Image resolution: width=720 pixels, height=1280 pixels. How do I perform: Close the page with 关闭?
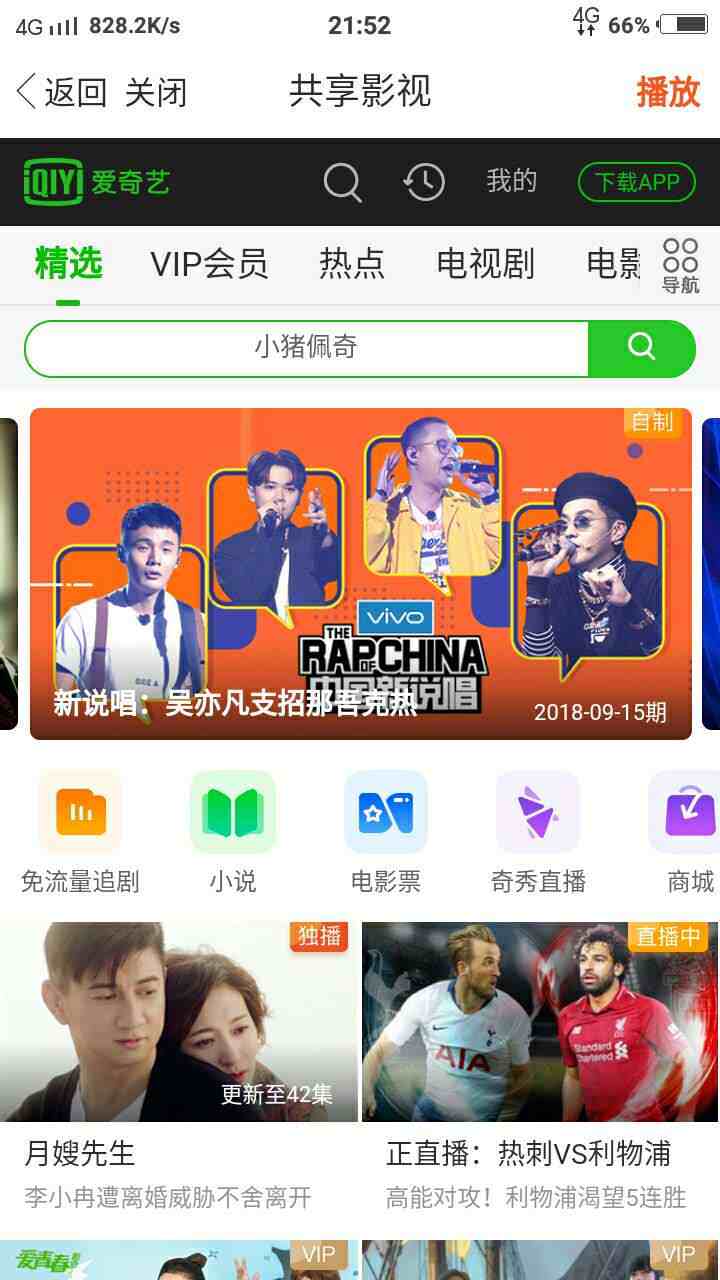point(156,92)
